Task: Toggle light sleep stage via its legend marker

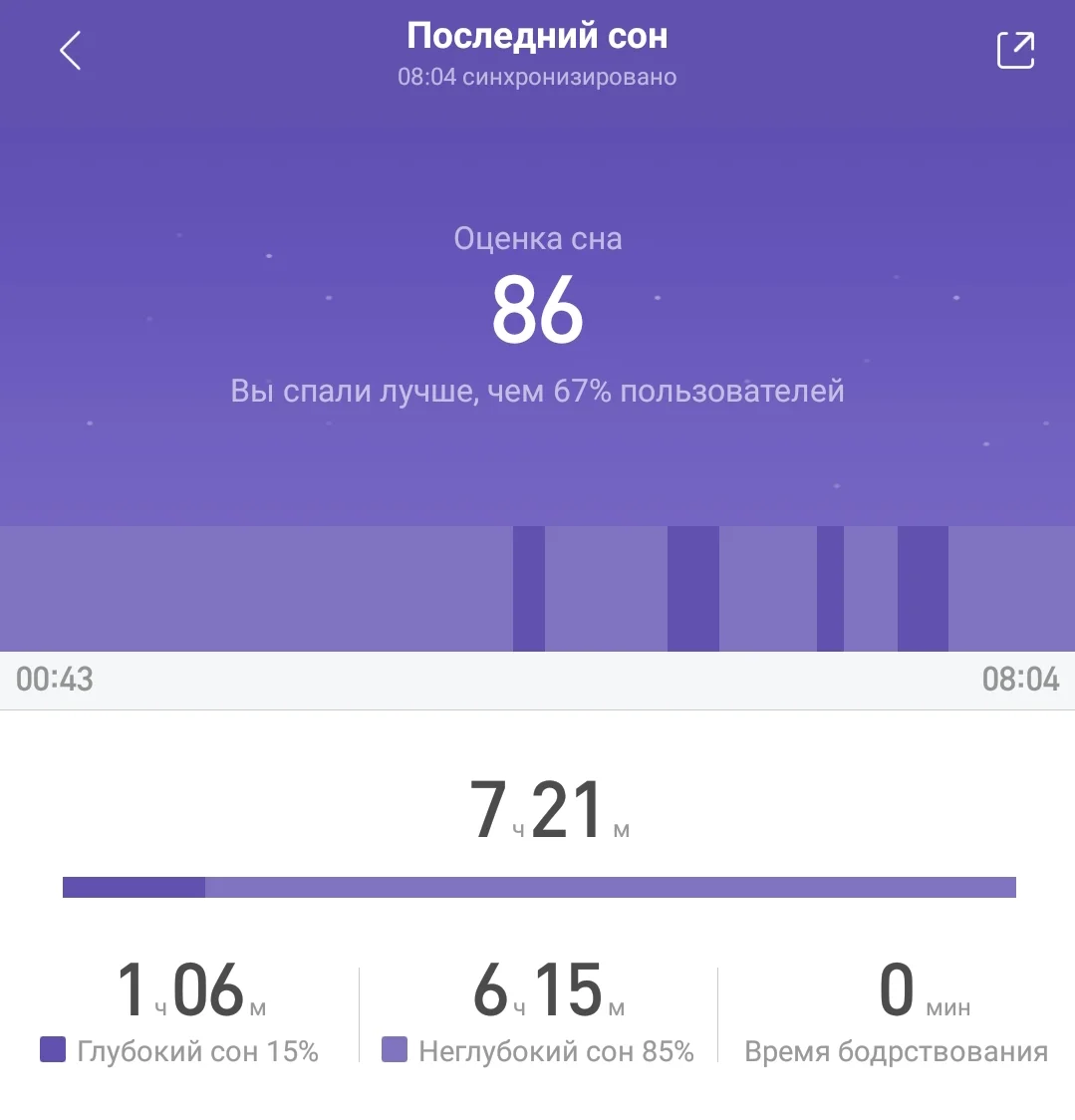Action: point(393,1050)
